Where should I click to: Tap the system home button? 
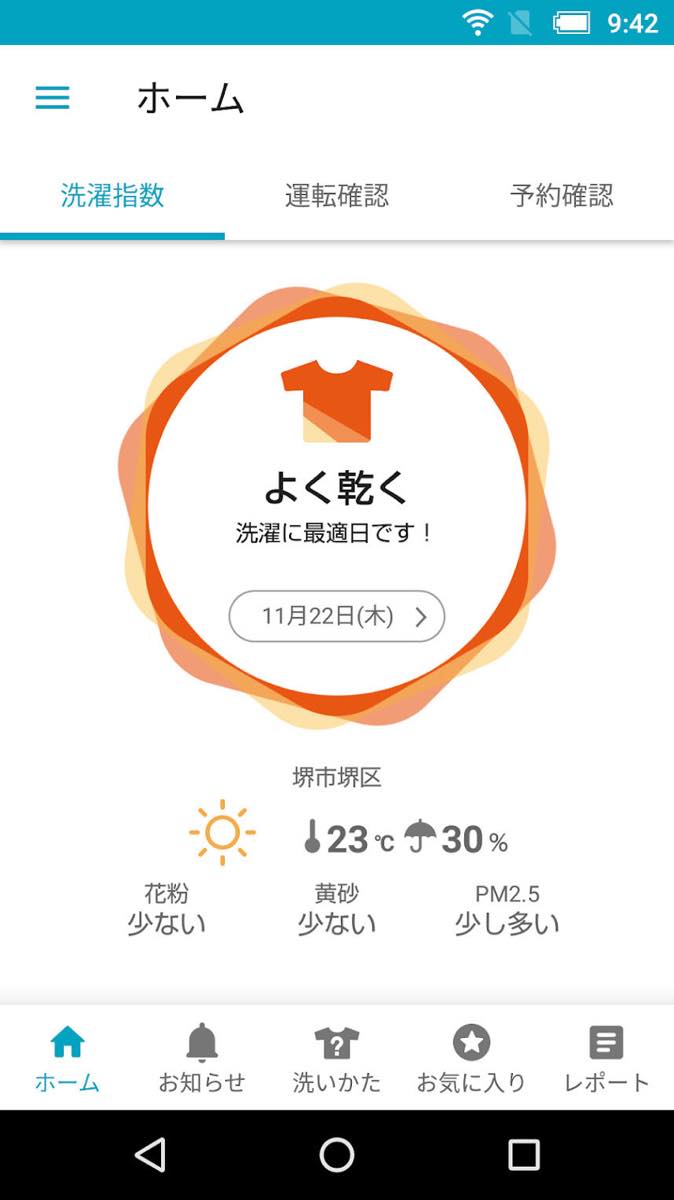[337, 1155]
